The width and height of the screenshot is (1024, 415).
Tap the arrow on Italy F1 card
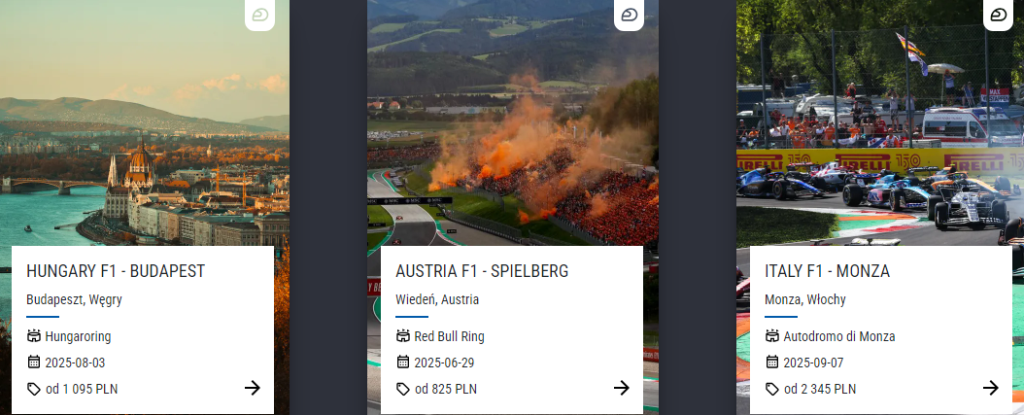[990, 388]
